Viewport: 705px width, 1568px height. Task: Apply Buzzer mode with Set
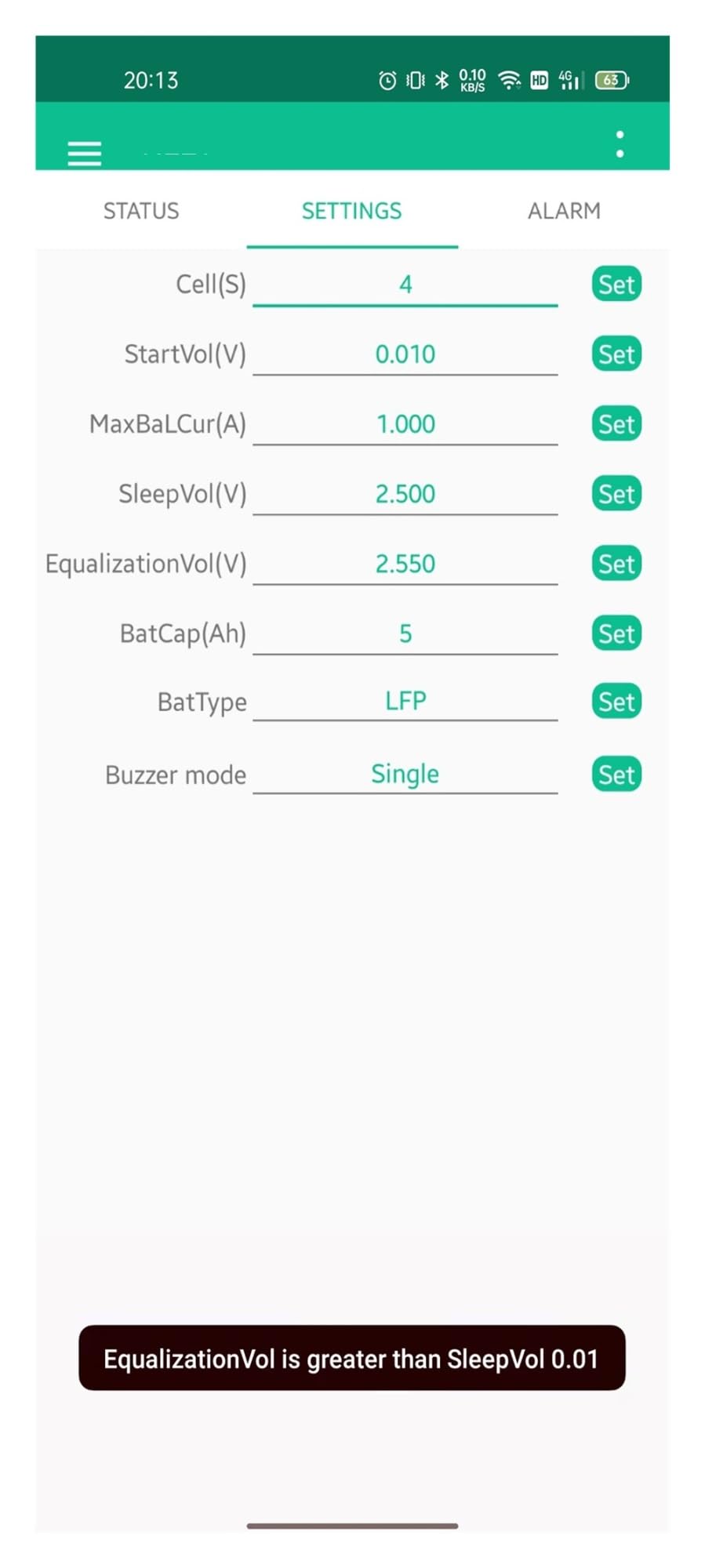click(x=616, y=775)
